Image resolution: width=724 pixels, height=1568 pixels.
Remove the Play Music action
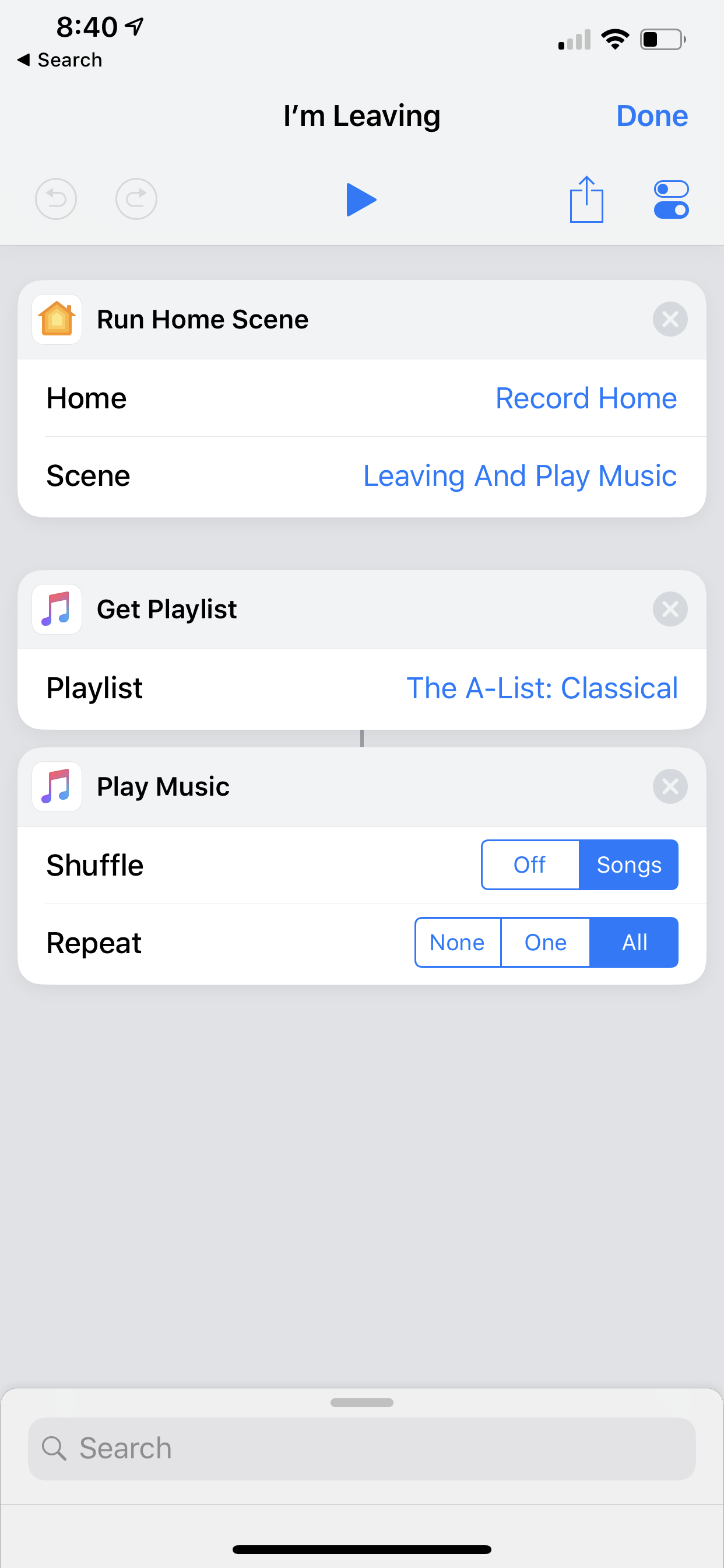pos(670,786)
